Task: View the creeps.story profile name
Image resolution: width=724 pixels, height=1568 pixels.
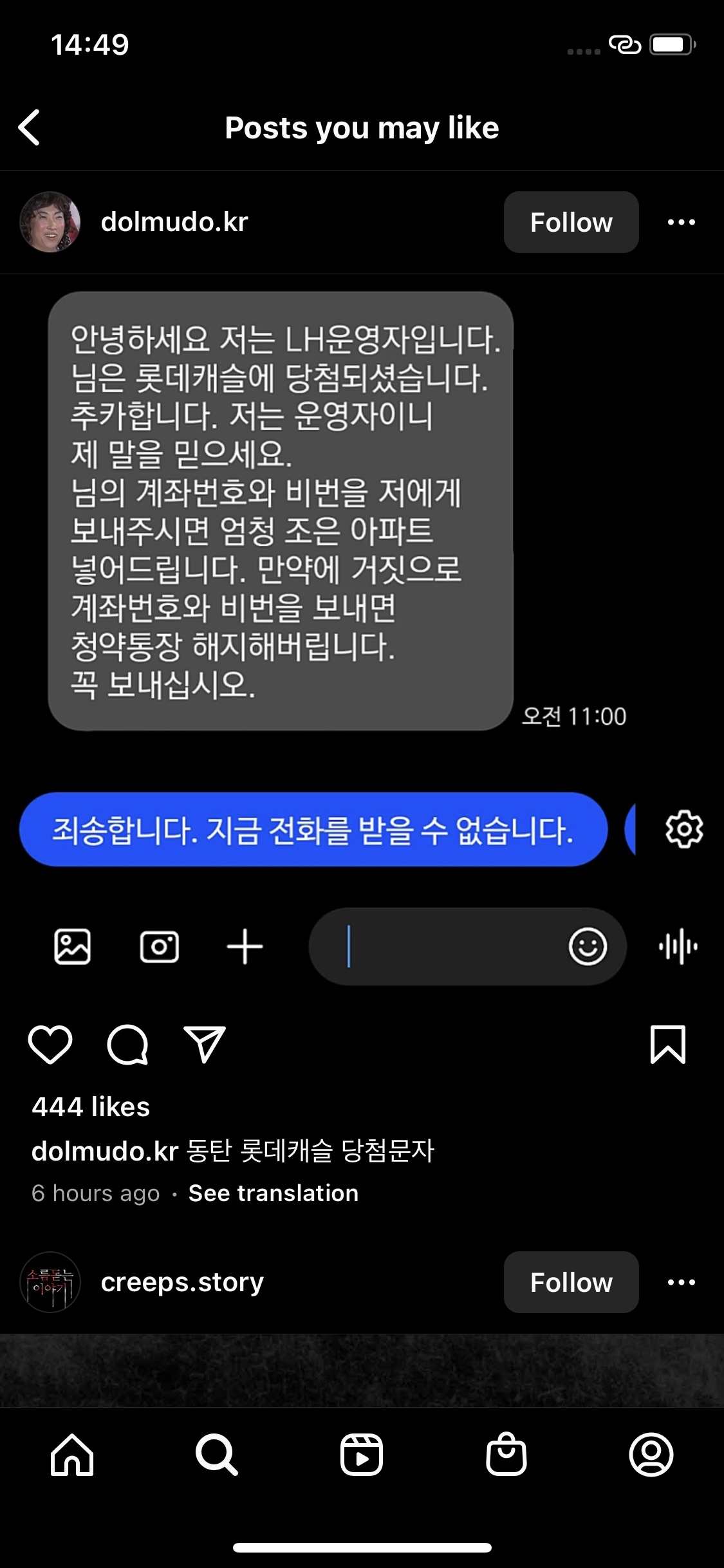Action: (x=182, y=1282)
